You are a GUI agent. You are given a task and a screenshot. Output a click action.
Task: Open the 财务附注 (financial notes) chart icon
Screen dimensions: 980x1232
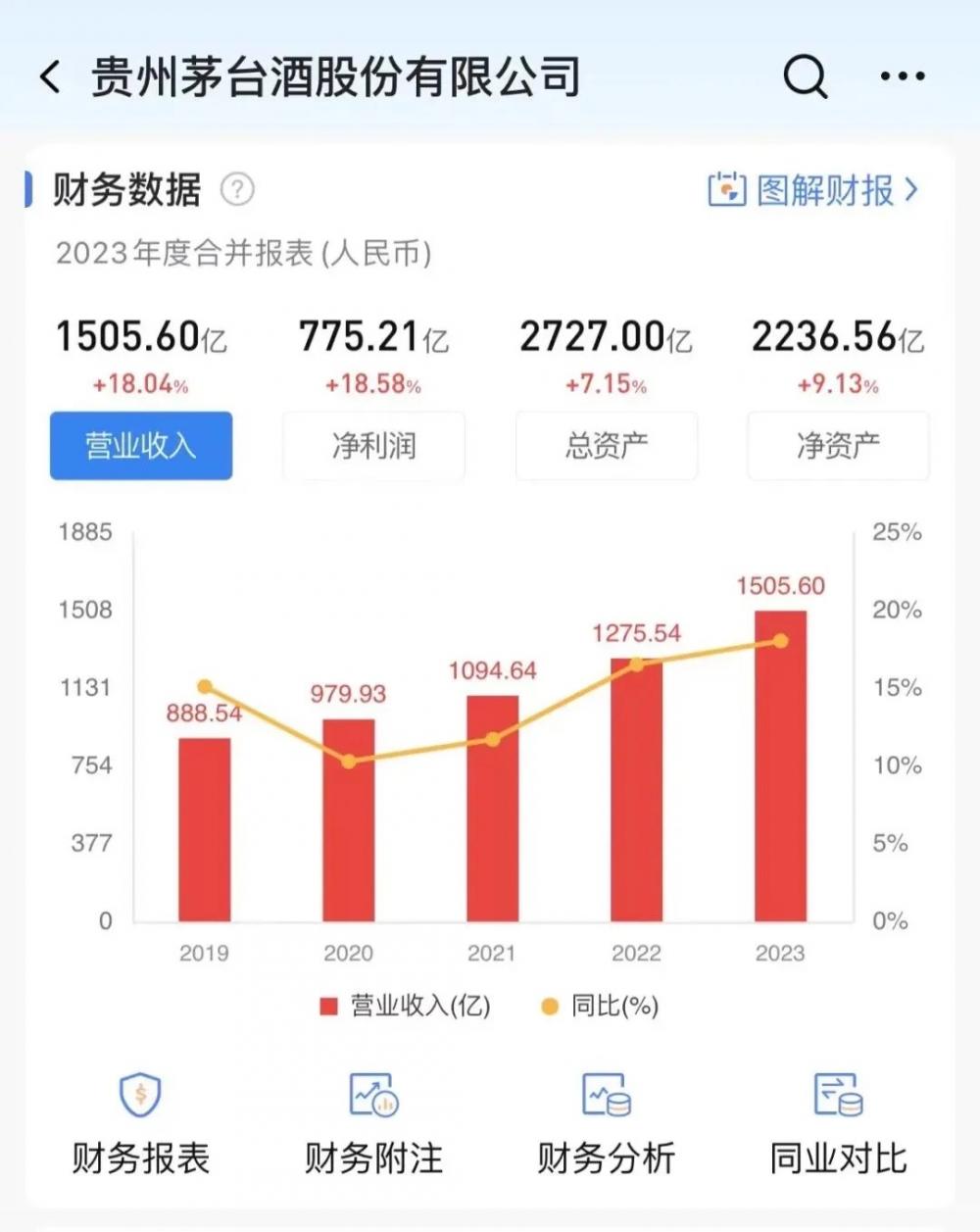372,1095
